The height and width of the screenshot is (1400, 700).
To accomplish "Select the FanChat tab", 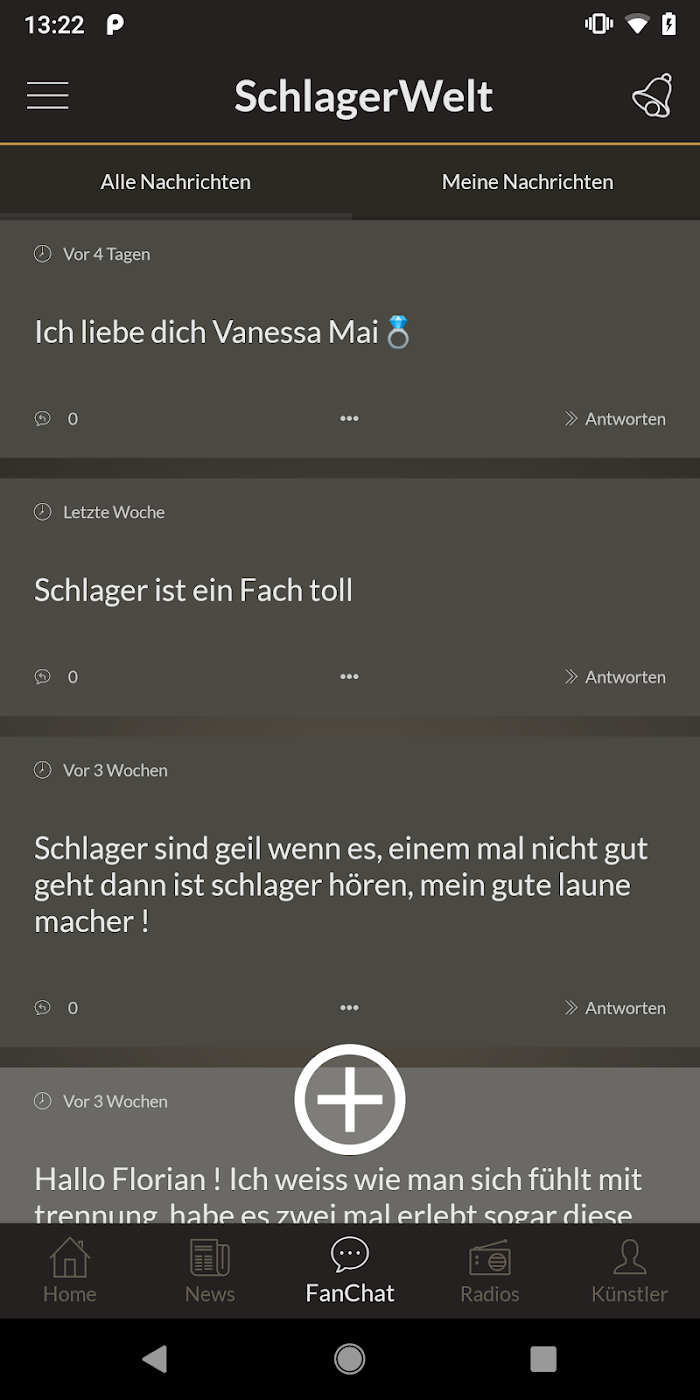I will [350, 1270].
